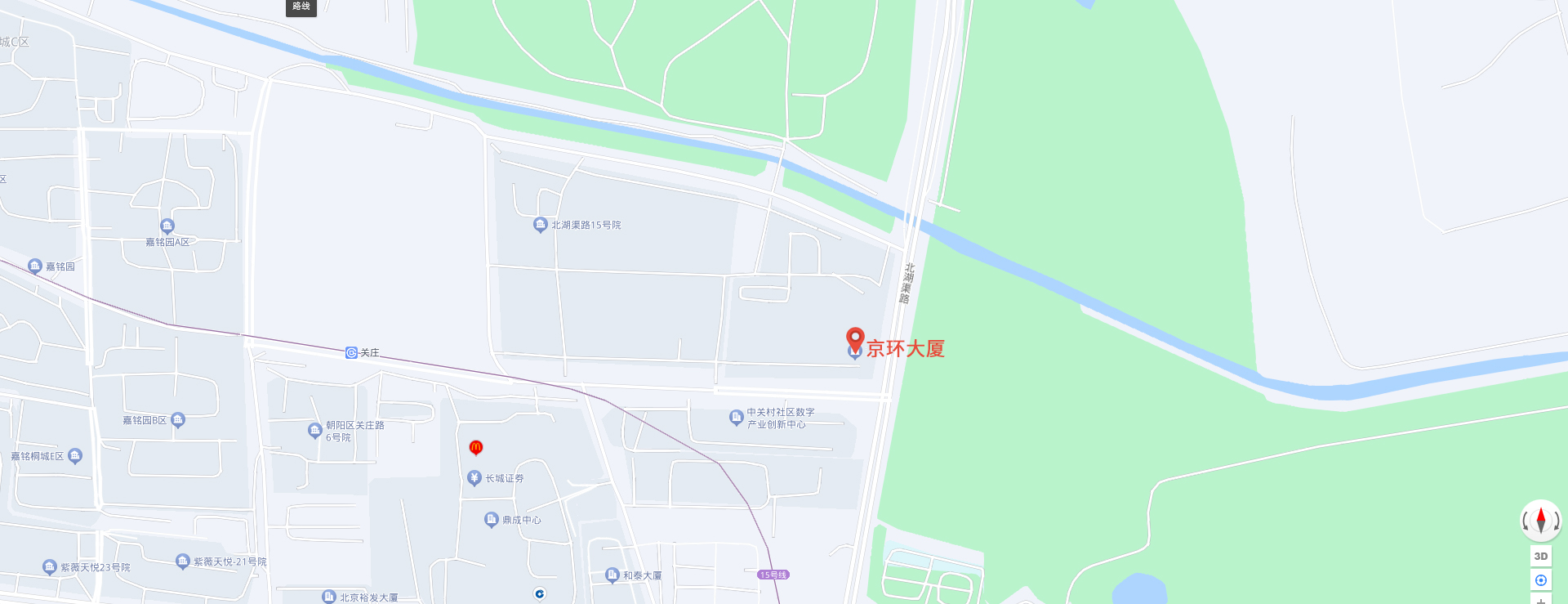
Task: Rotate map using the compass right arrow
Action: 1557,521
